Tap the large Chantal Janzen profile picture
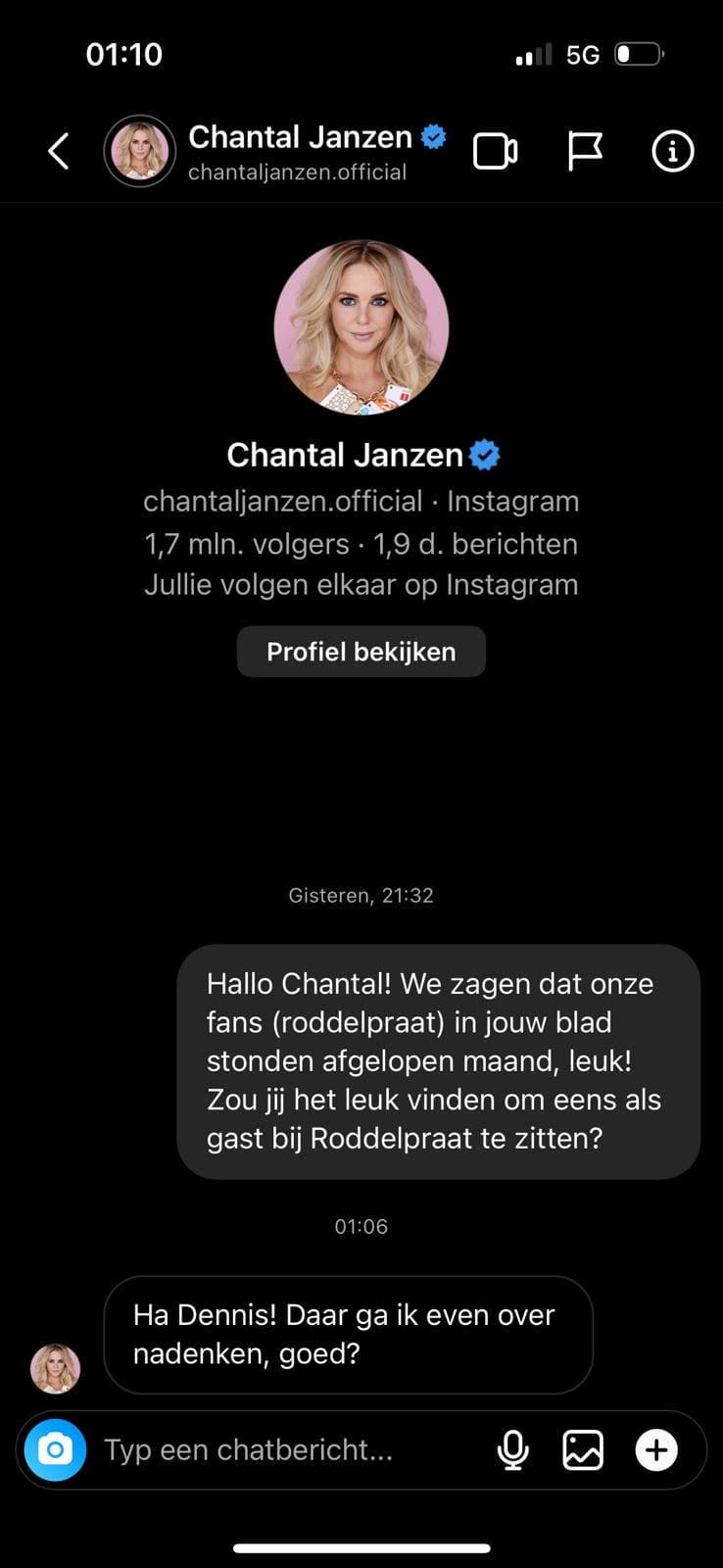Image resolution: width=723 pixels, height=1568 pixels. click(x=361, y=327)
